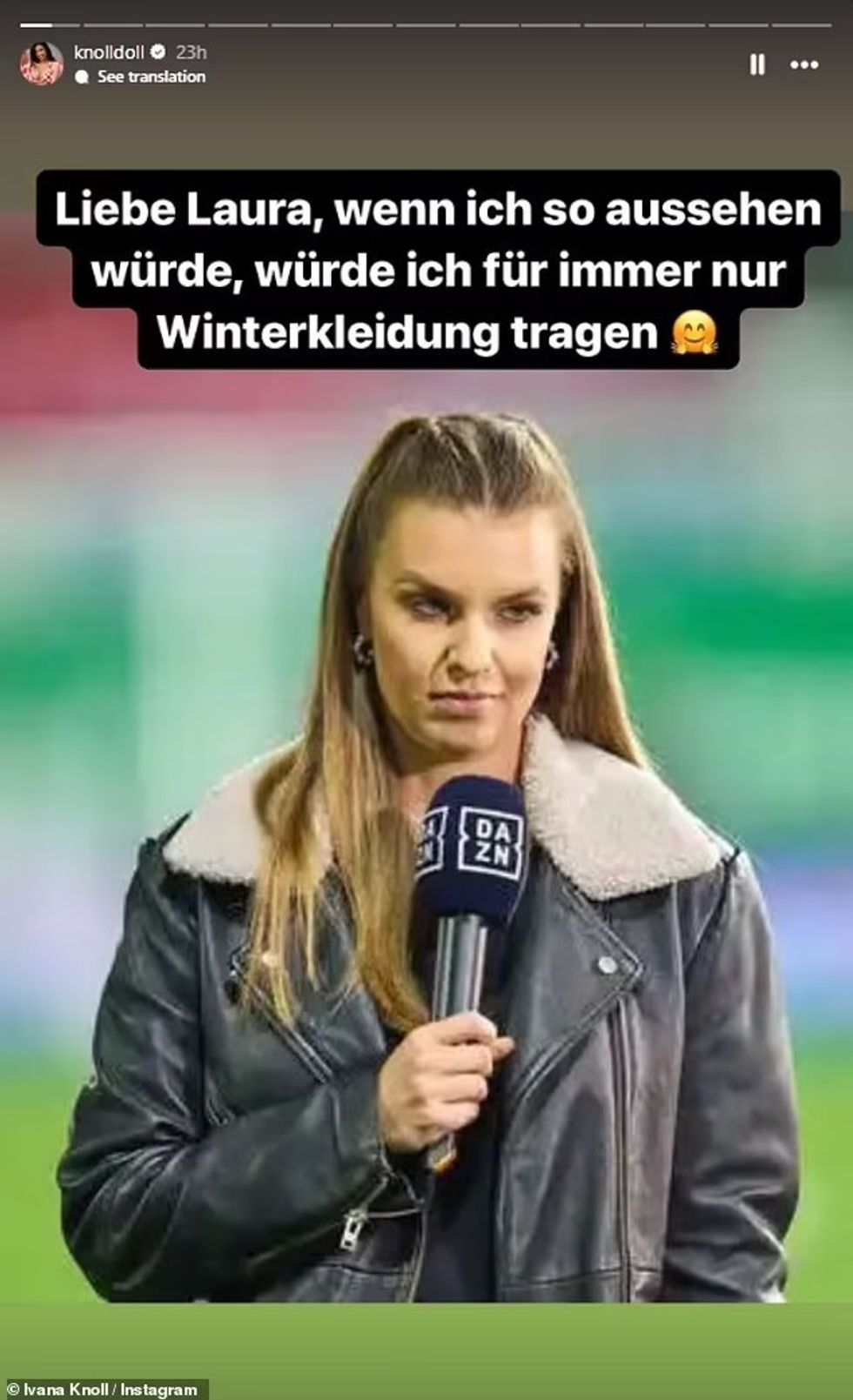The height and width of the screenshot is (1400, 853).
Task: Click the globe translation icon
Action: (84, 77)
